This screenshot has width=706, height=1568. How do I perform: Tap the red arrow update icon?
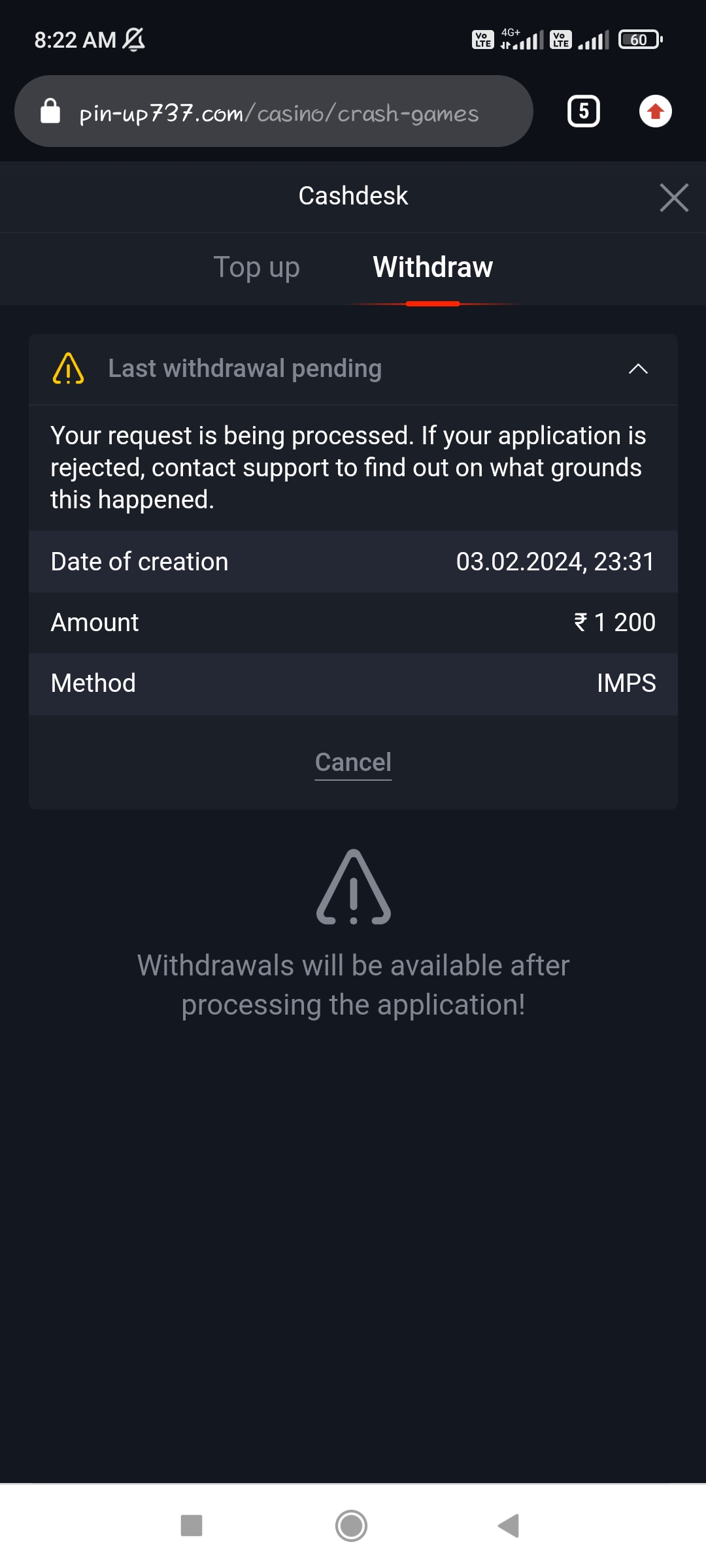[655, 112]
